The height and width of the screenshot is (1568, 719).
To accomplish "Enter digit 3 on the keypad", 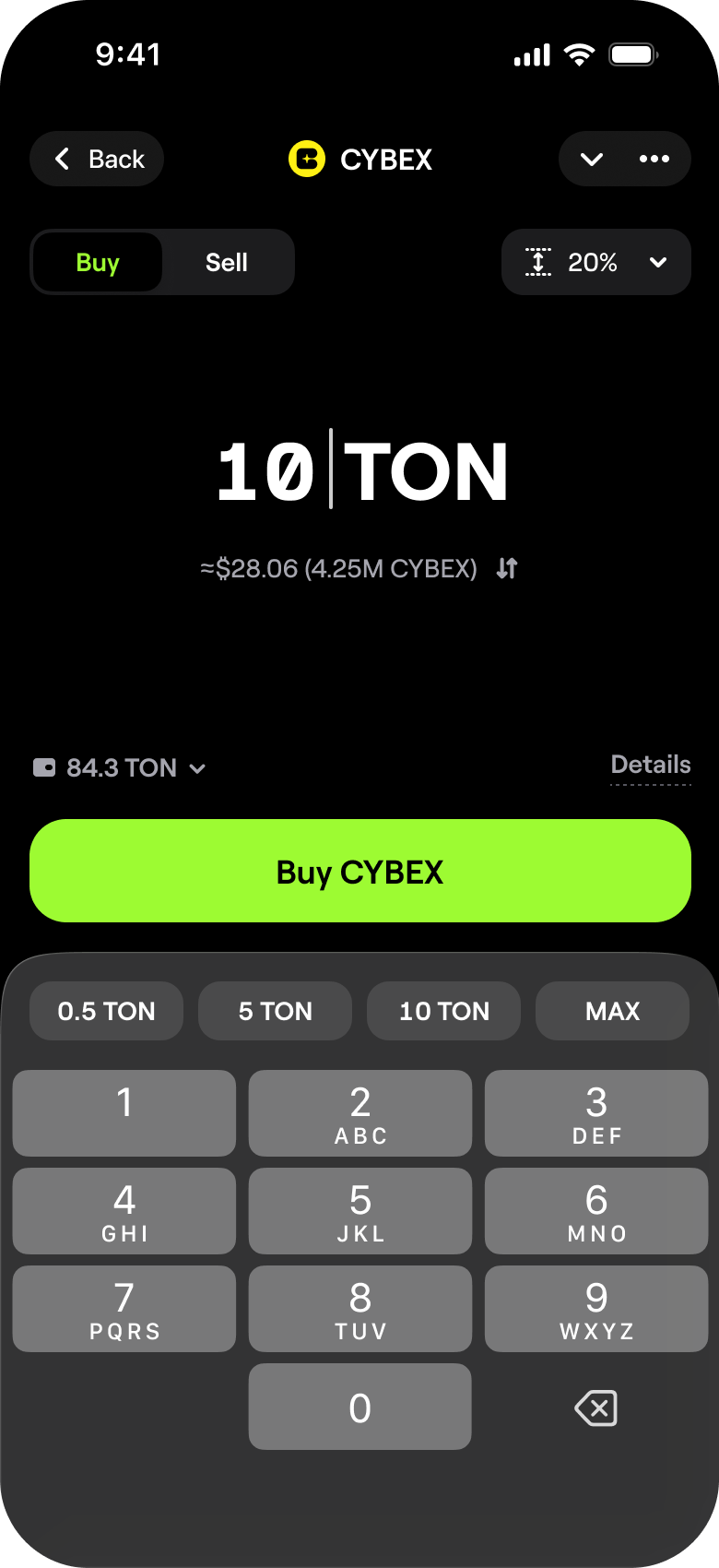I will (x=596, y=1113).
